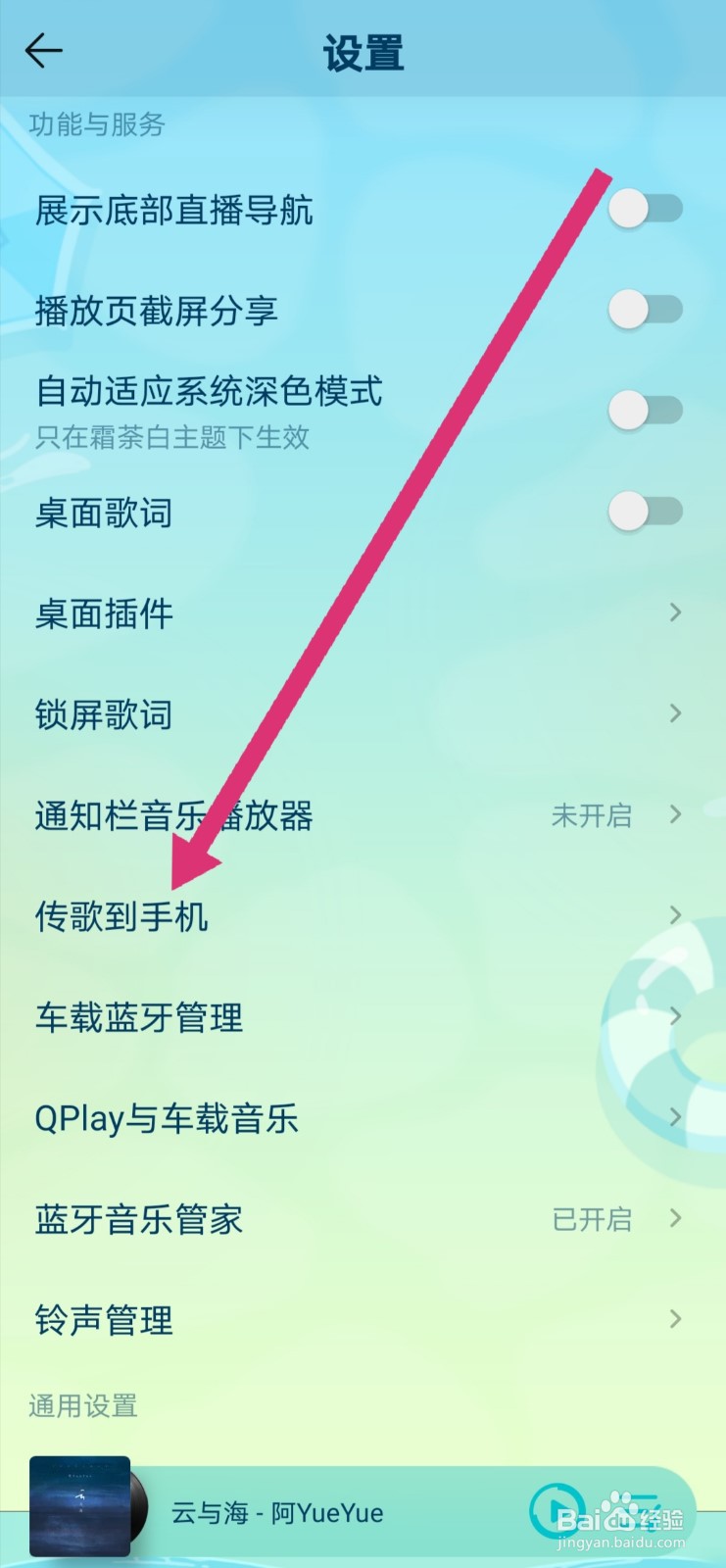Tap the 设置 title bar

click(363, 54)
